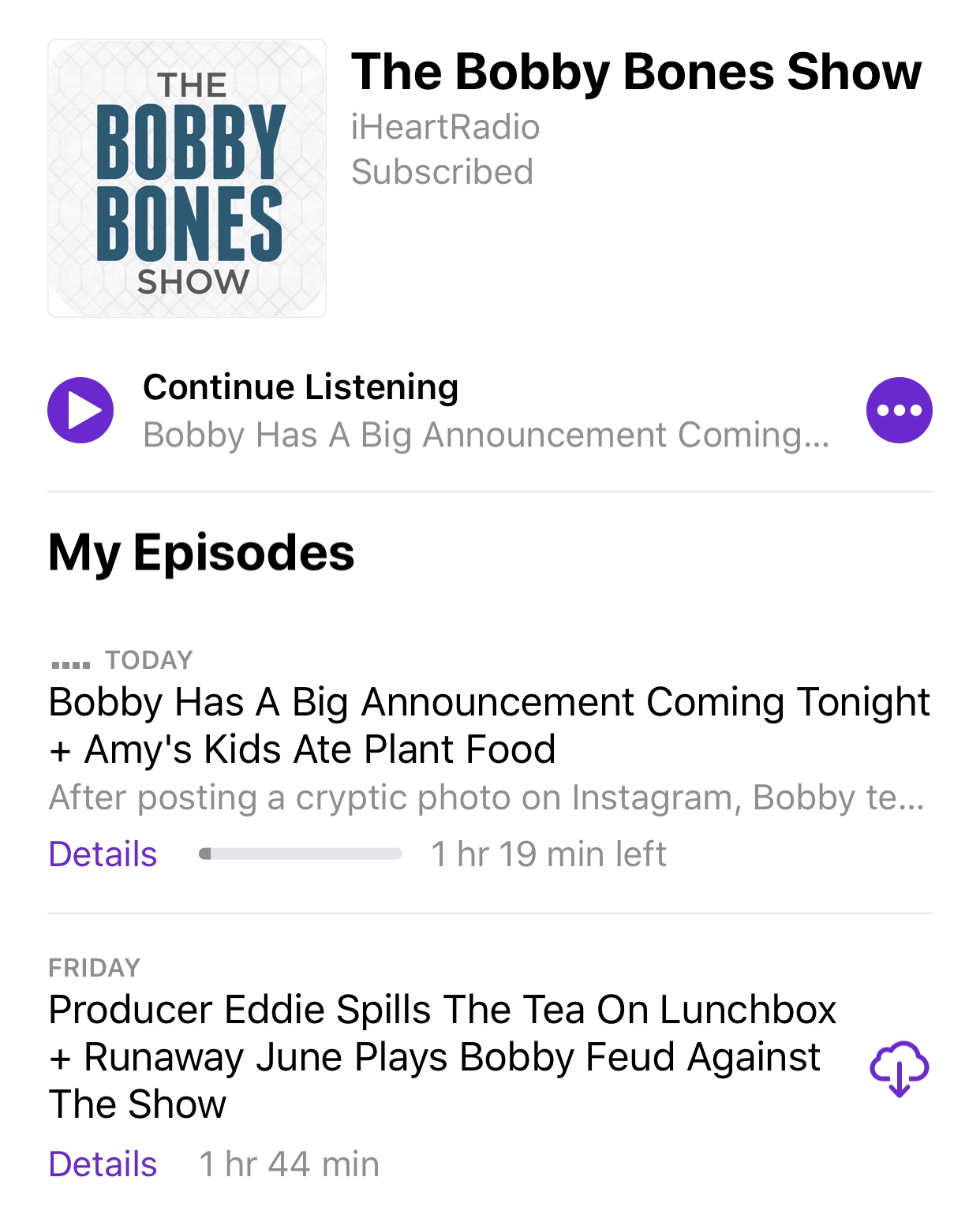Open episode Bobby Has A Big Announcement
Image resolution: width=980 pixels, height=1218 pixels.
488,725
